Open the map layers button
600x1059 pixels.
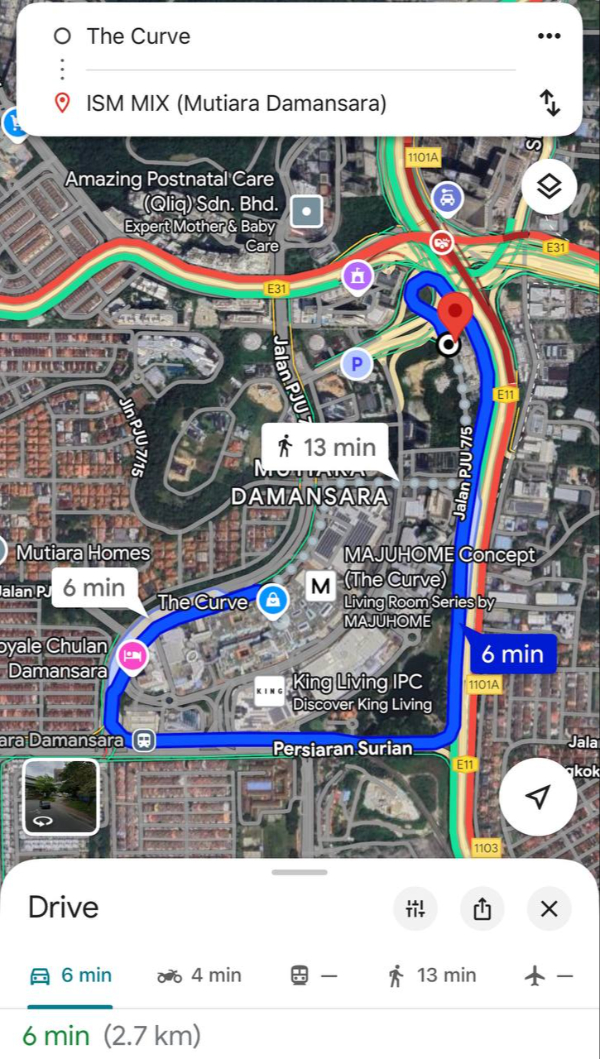[x=549, y=186]
